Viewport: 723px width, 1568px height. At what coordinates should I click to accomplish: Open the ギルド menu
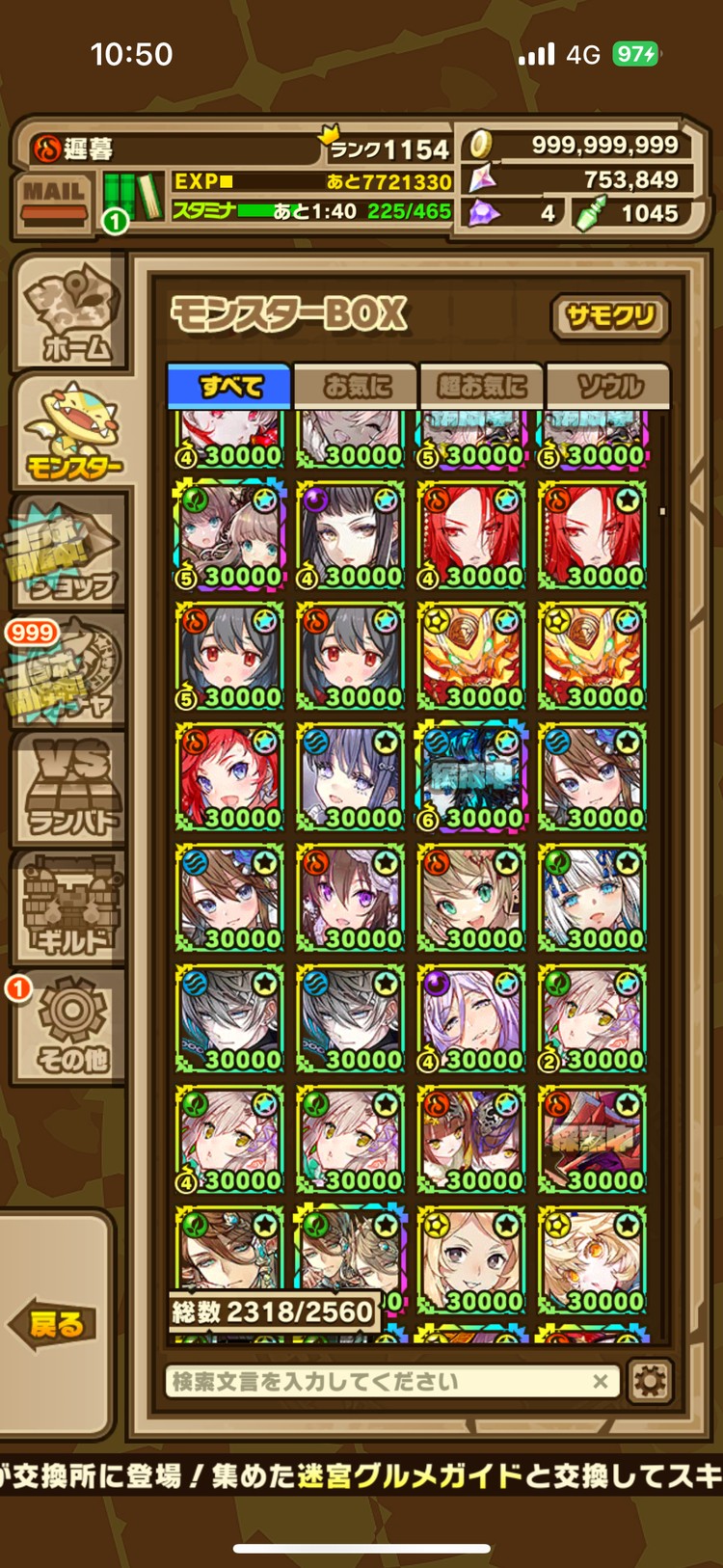(69, 909)
